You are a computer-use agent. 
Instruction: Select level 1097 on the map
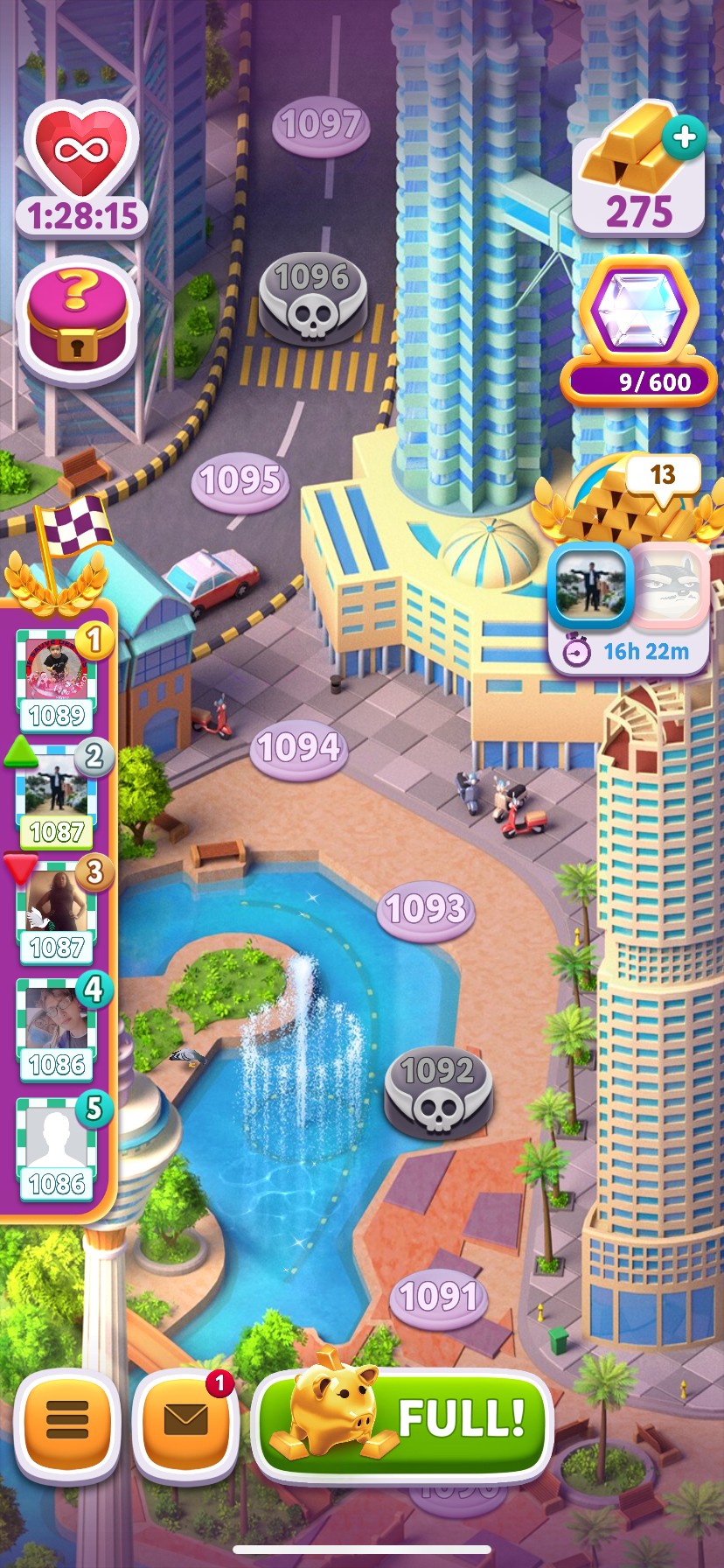[x=320, y=125]
